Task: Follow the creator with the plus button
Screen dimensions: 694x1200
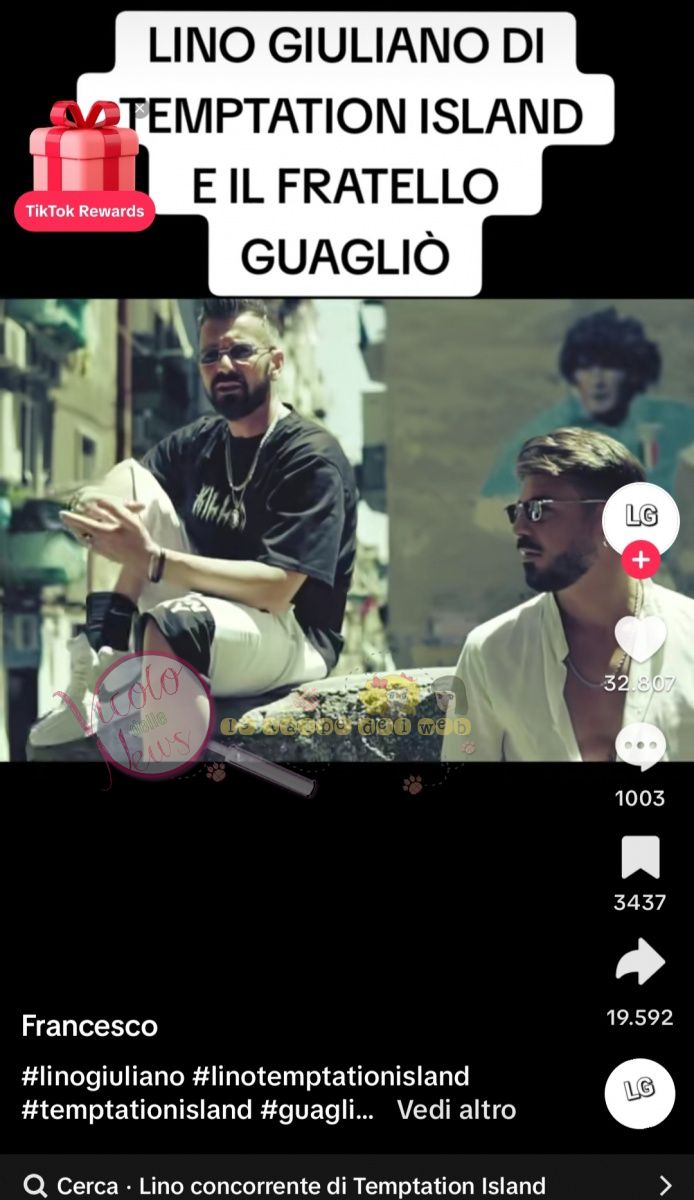Action: (x=640, y=560)
